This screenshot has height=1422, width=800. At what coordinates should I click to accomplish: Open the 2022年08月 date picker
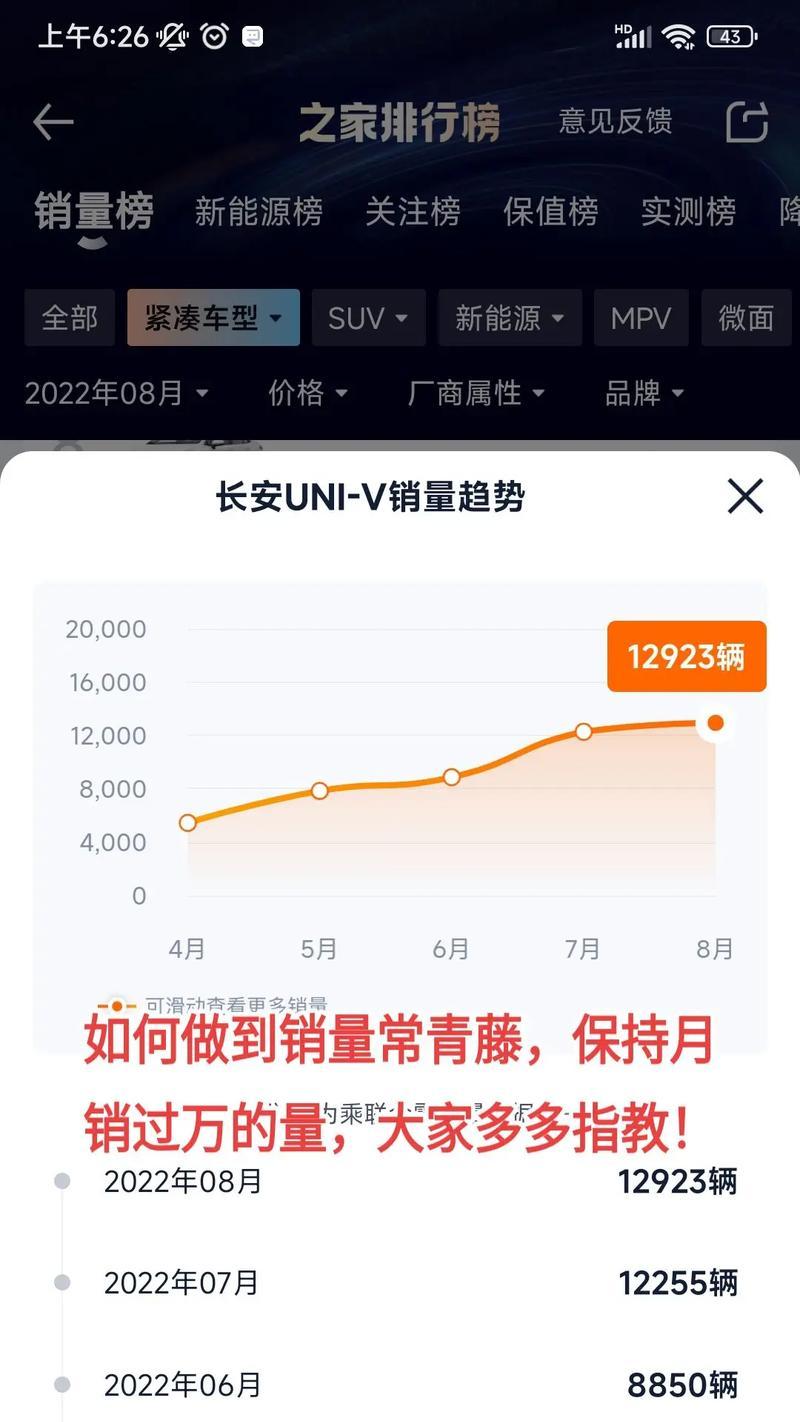(x=116, y=393)
